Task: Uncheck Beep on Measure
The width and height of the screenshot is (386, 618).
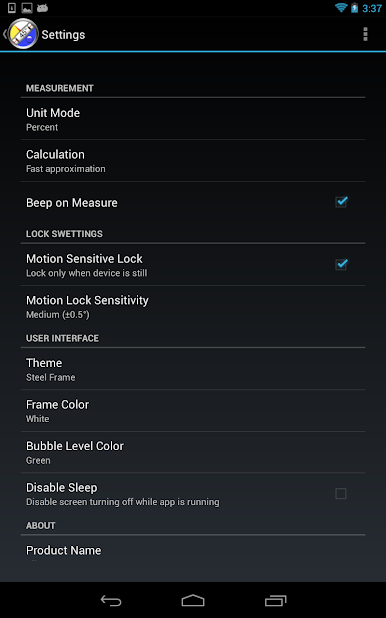Action: point(341,202)
